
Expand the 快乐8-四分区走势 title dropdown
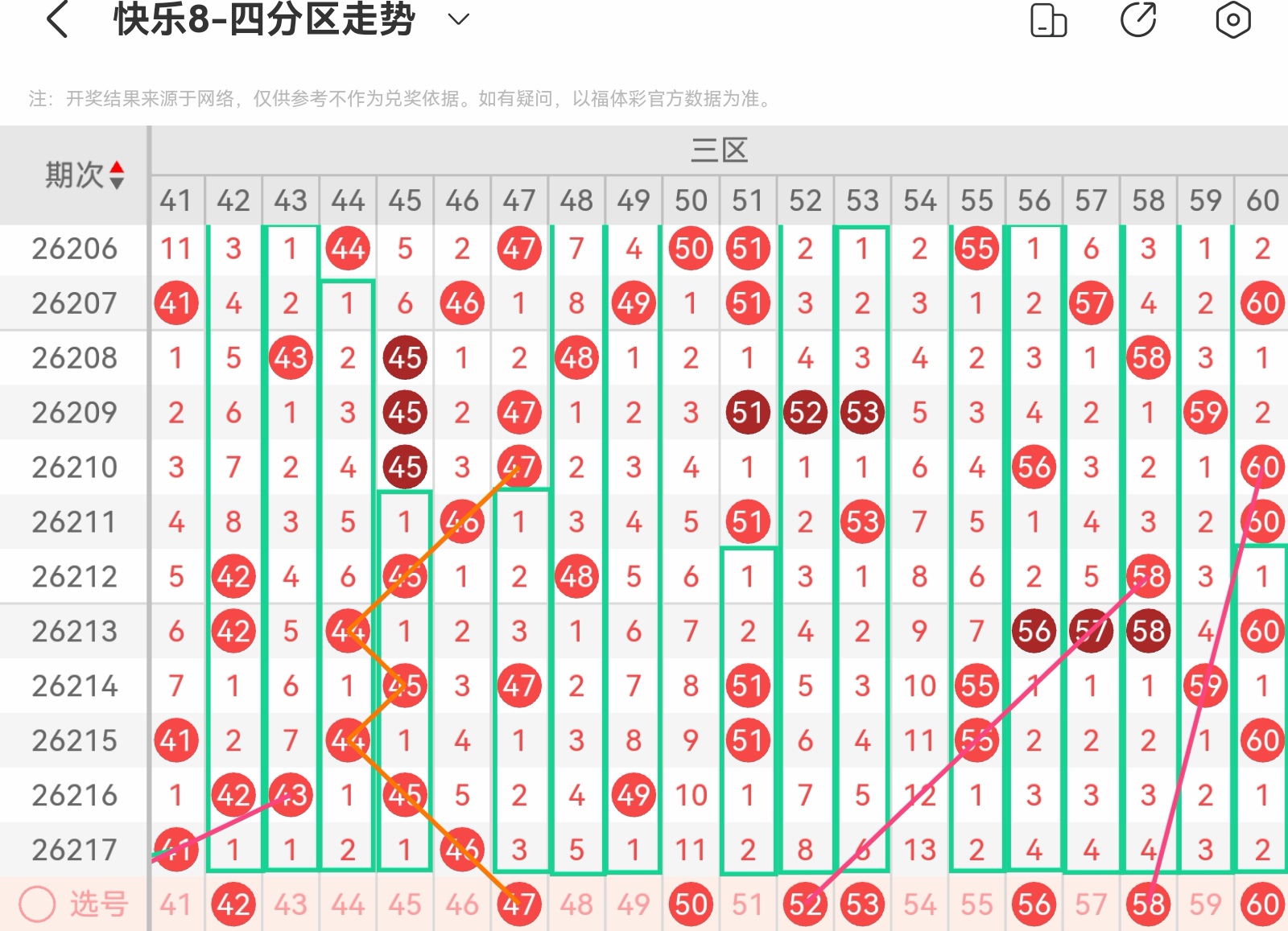(458, 19)
